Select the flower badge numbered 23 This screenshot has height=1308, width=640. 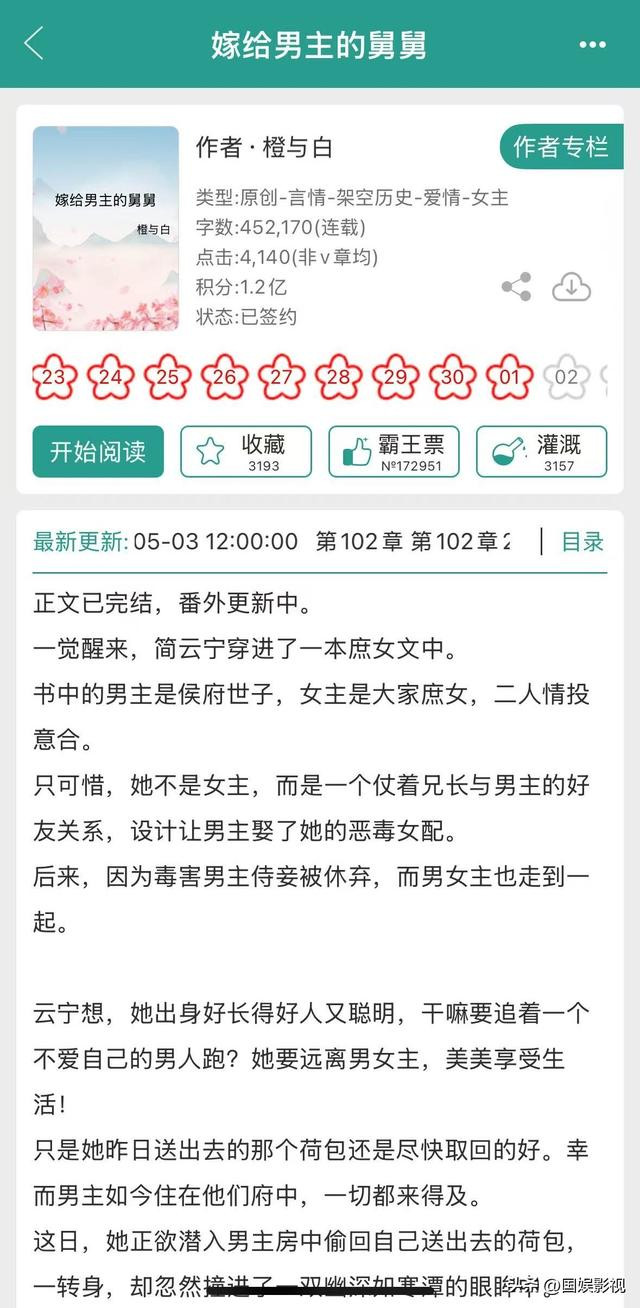pyautogui.click(x=55, y=376)
